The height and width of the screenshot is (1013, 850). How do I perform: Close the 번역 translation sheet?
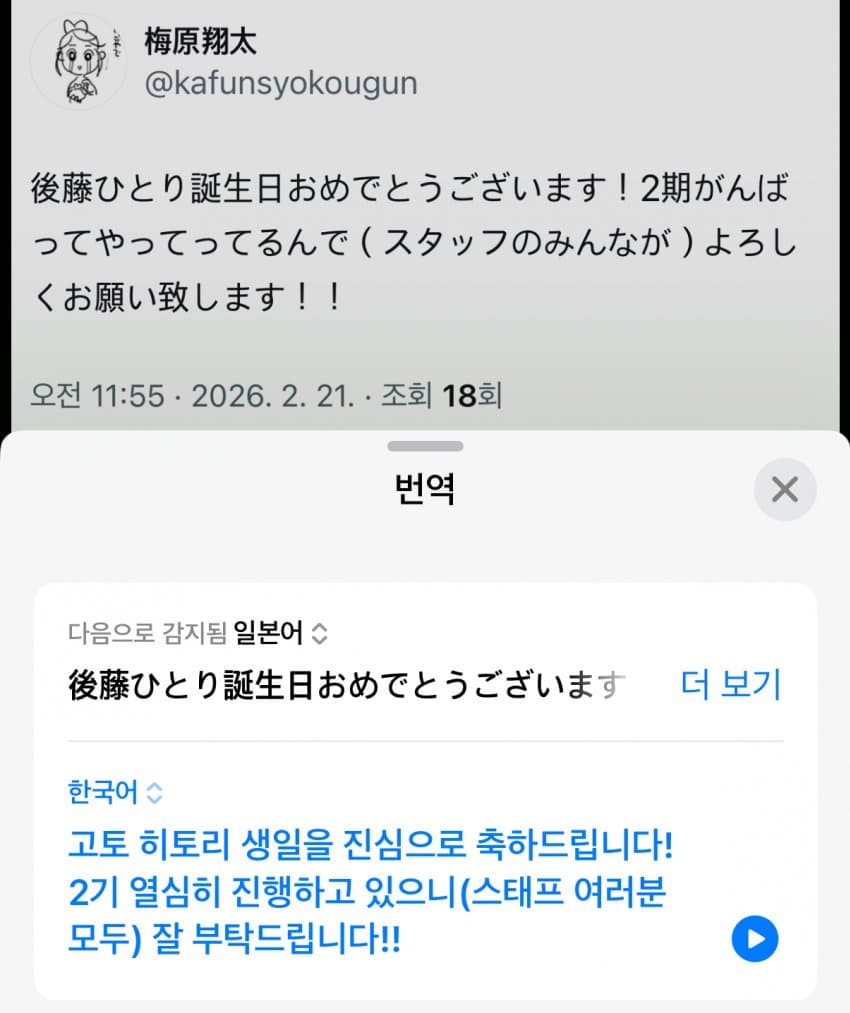pyautogui.click(x=785, y=490)
